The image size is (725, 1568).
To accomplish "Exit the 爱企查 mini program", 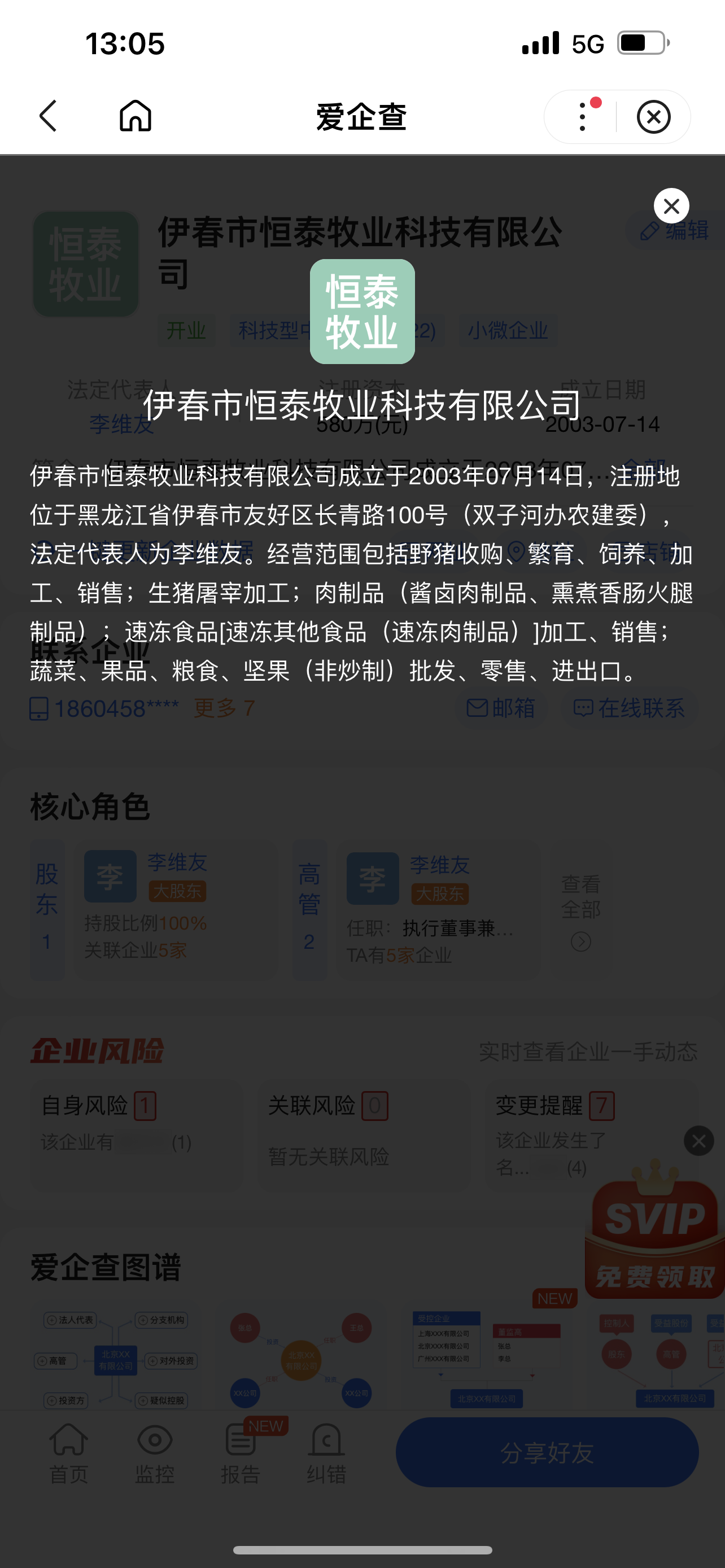I will [x=653, y=116].
